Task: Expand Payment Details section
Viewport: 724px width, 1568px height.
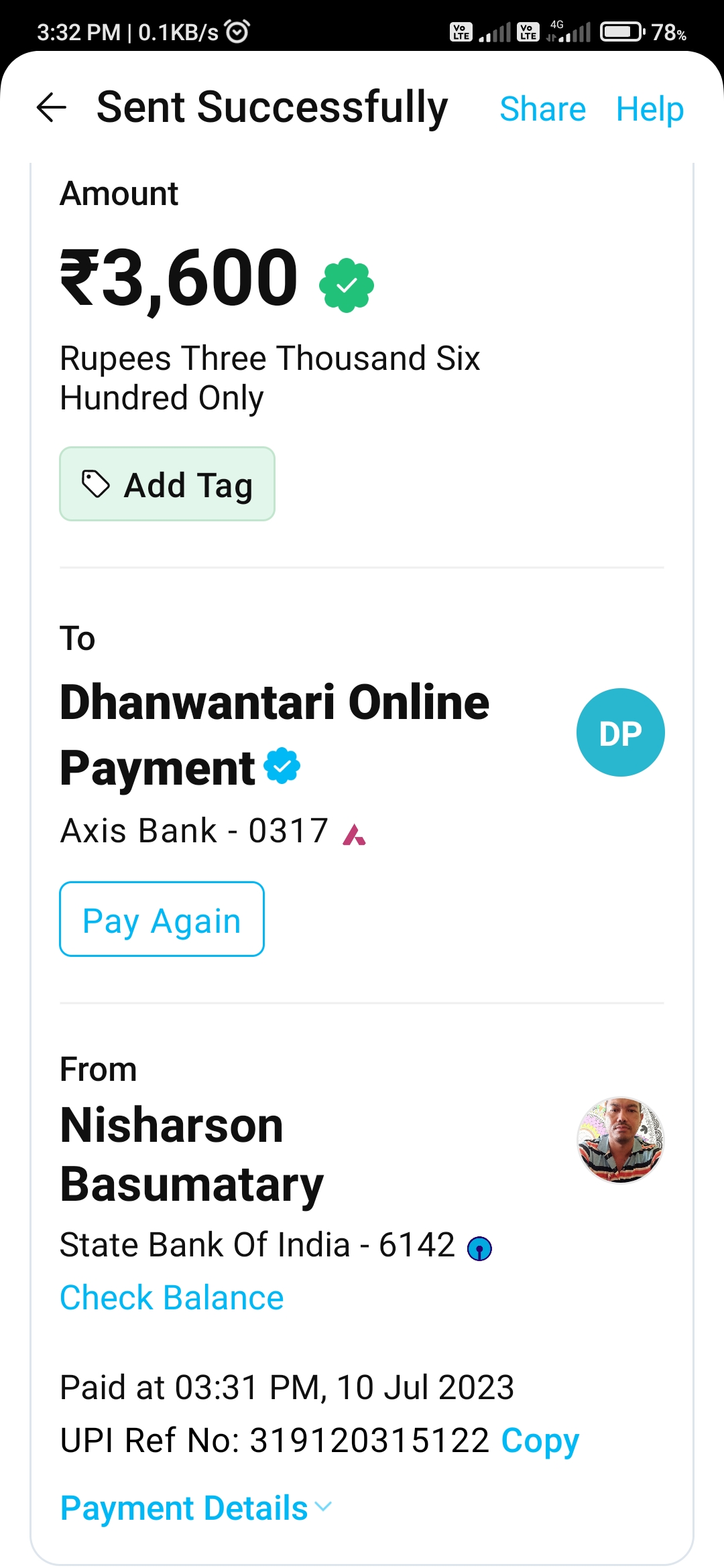Action: click(x=196, y=1509)
